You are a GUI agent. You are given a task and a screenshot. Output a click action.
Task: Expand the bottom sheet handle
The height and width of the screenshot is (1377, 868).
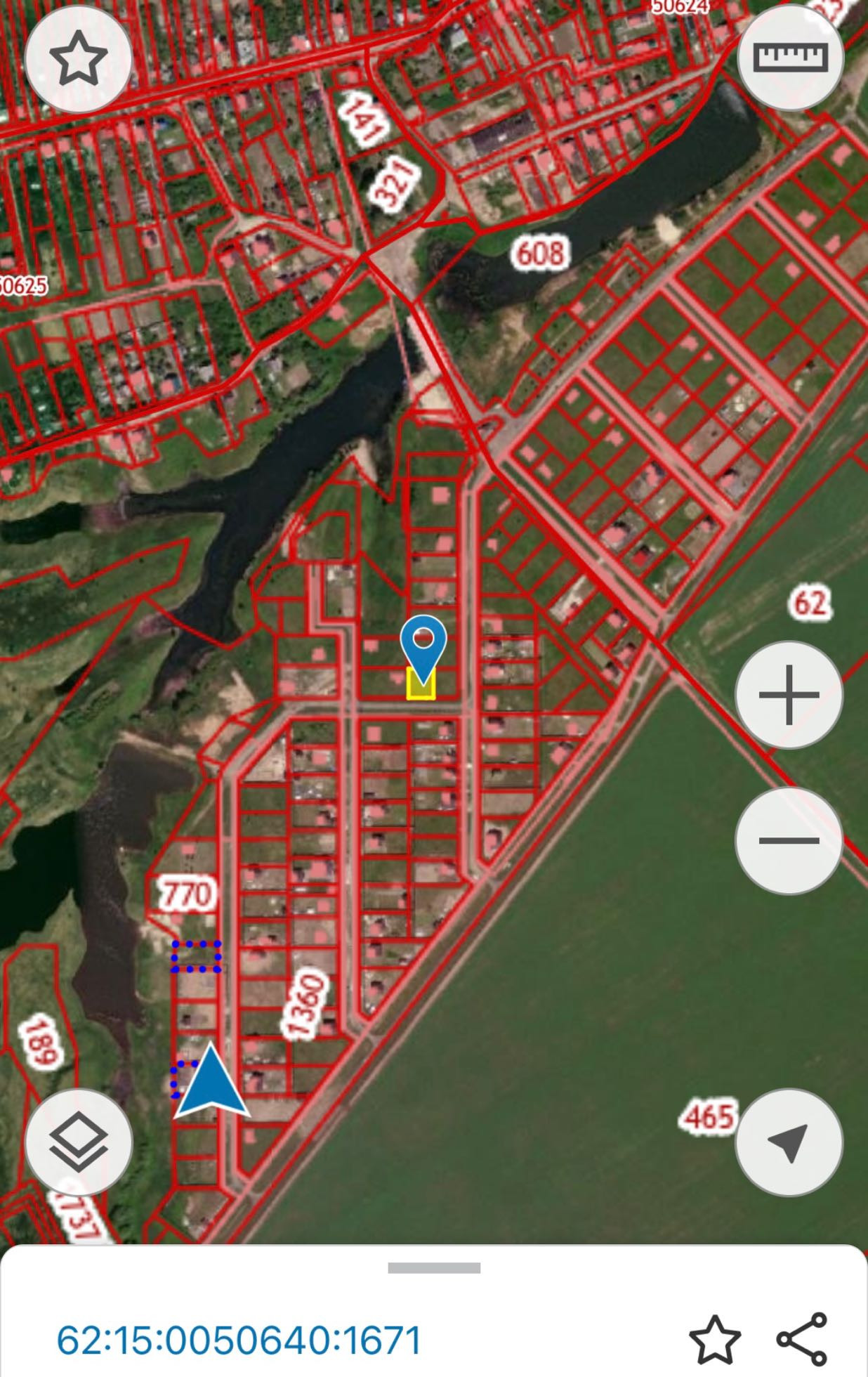tap(434, 1268)
